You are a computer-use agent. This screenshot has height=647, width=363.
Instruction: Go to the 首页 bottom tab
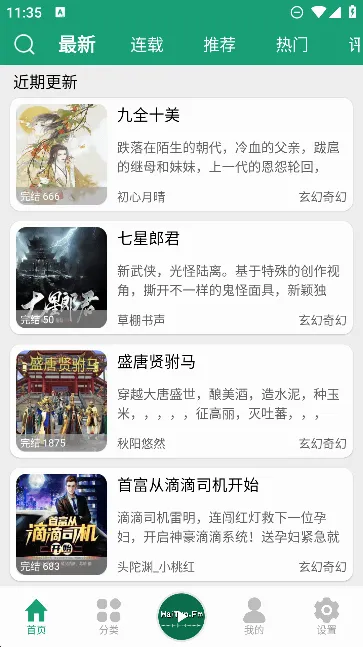click(x=36, y=616)
